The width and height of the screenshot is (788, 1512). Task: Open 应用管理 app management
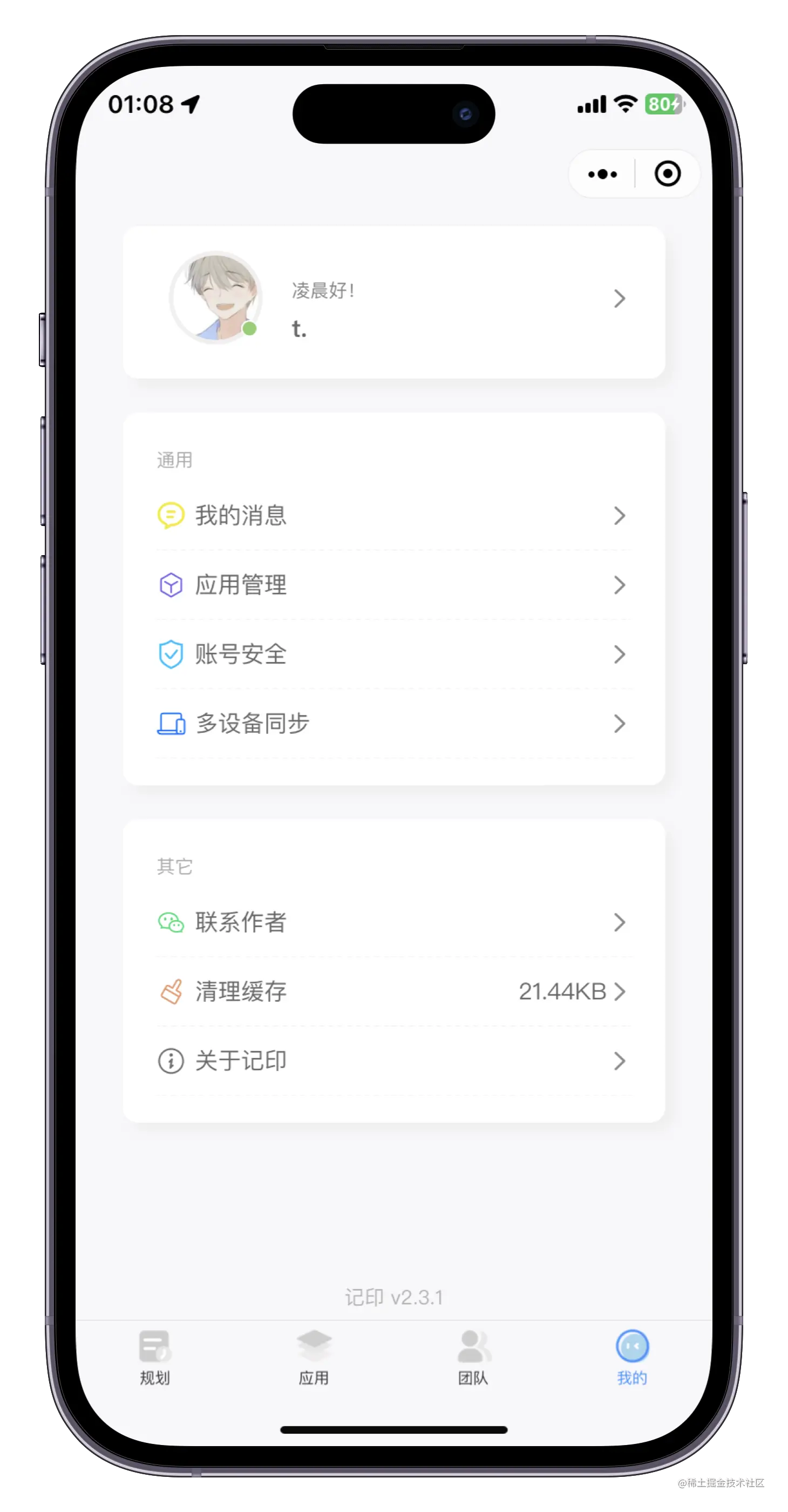pos(393,585)
